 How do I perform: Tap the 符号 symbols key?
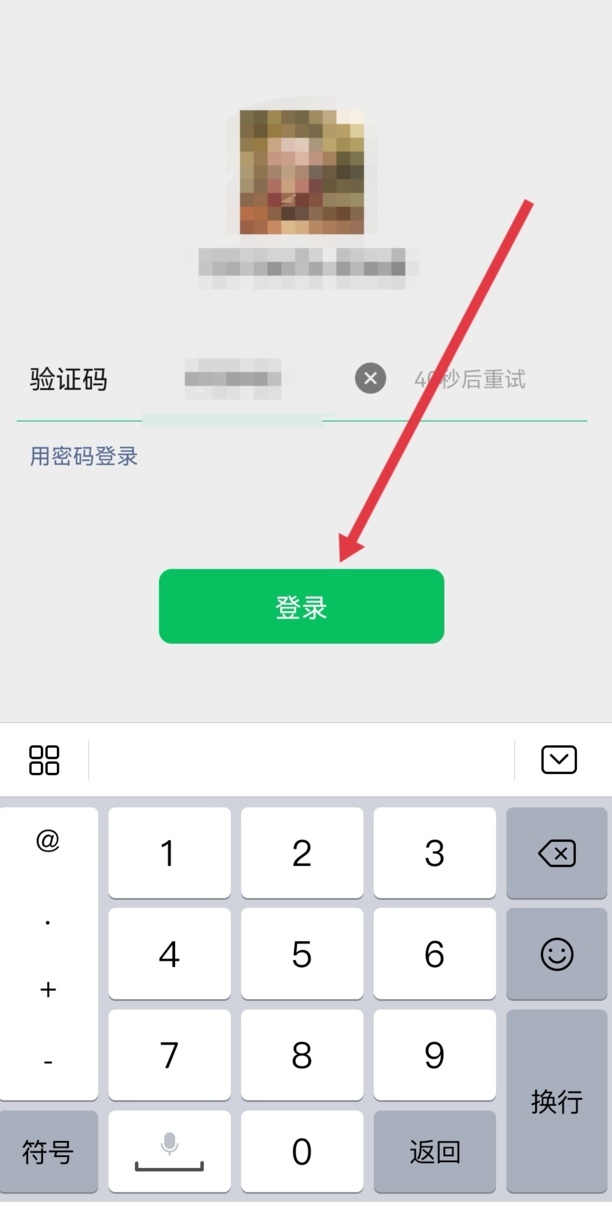(49, 1151)
